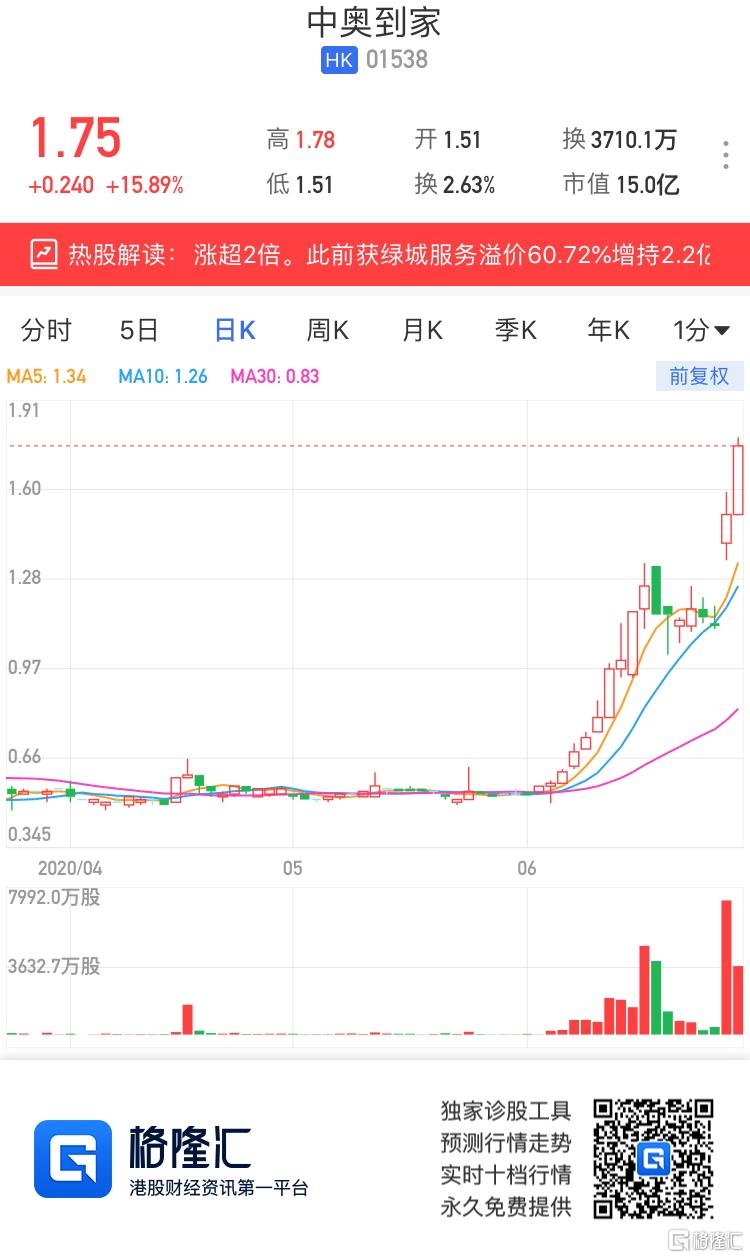Open the 热股解读 news banner
Image resolution: width=750 pixels, height=1258 pixels.
pos(375,254)
